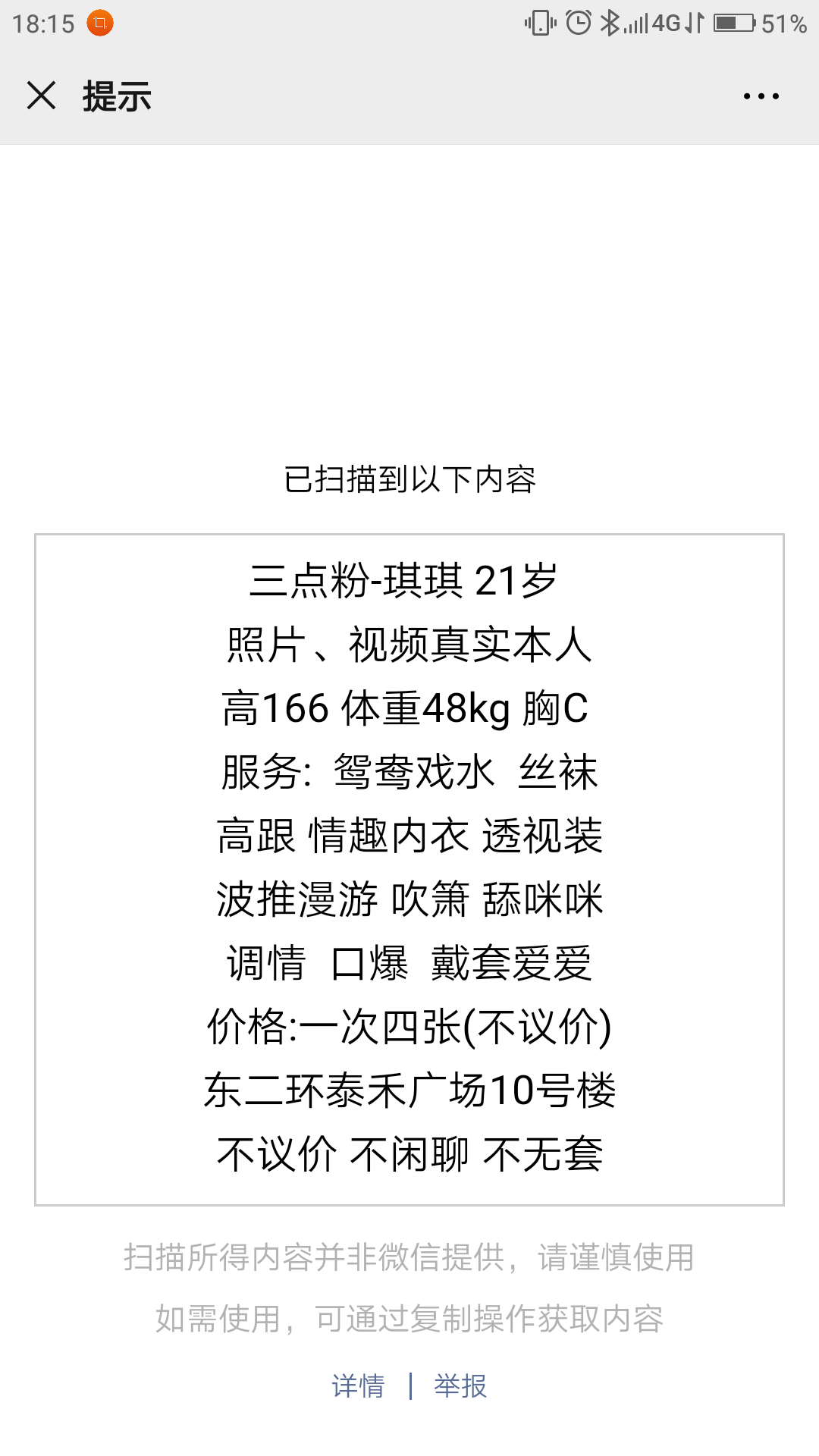Screen dimensions: 819x1456
Task: Tap the 举报 link to report
Action: [x=460, y=1386]
